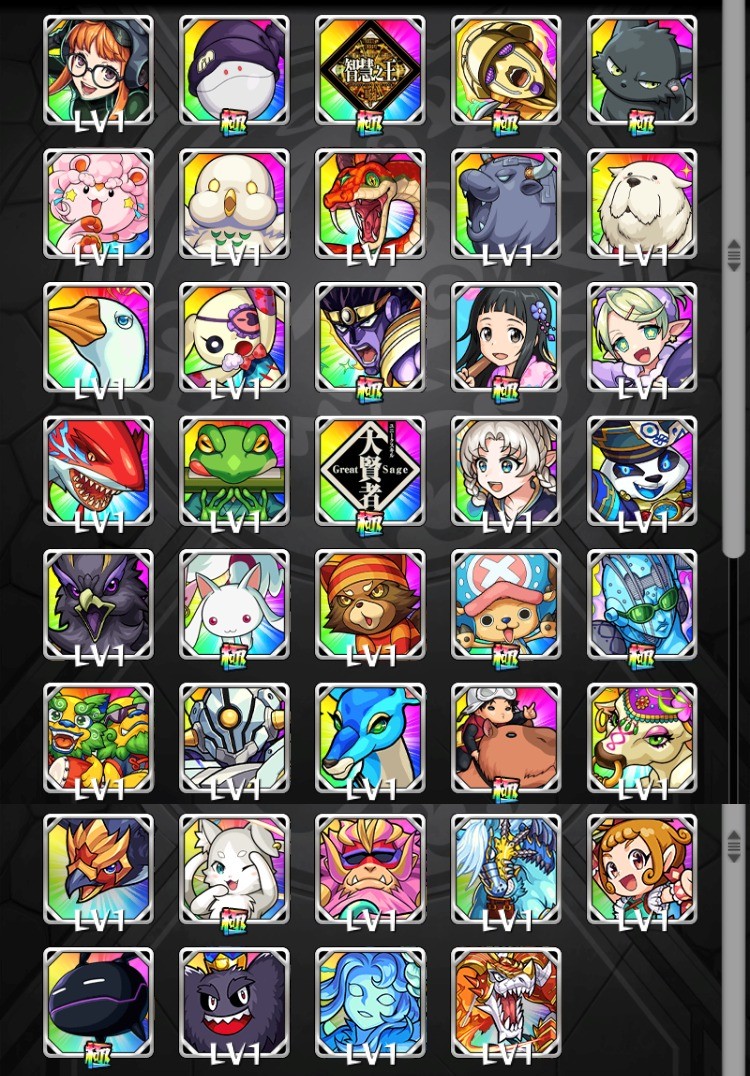Select the white goose monster
This screenshot has height=1076, width=750.
point(98,337)
